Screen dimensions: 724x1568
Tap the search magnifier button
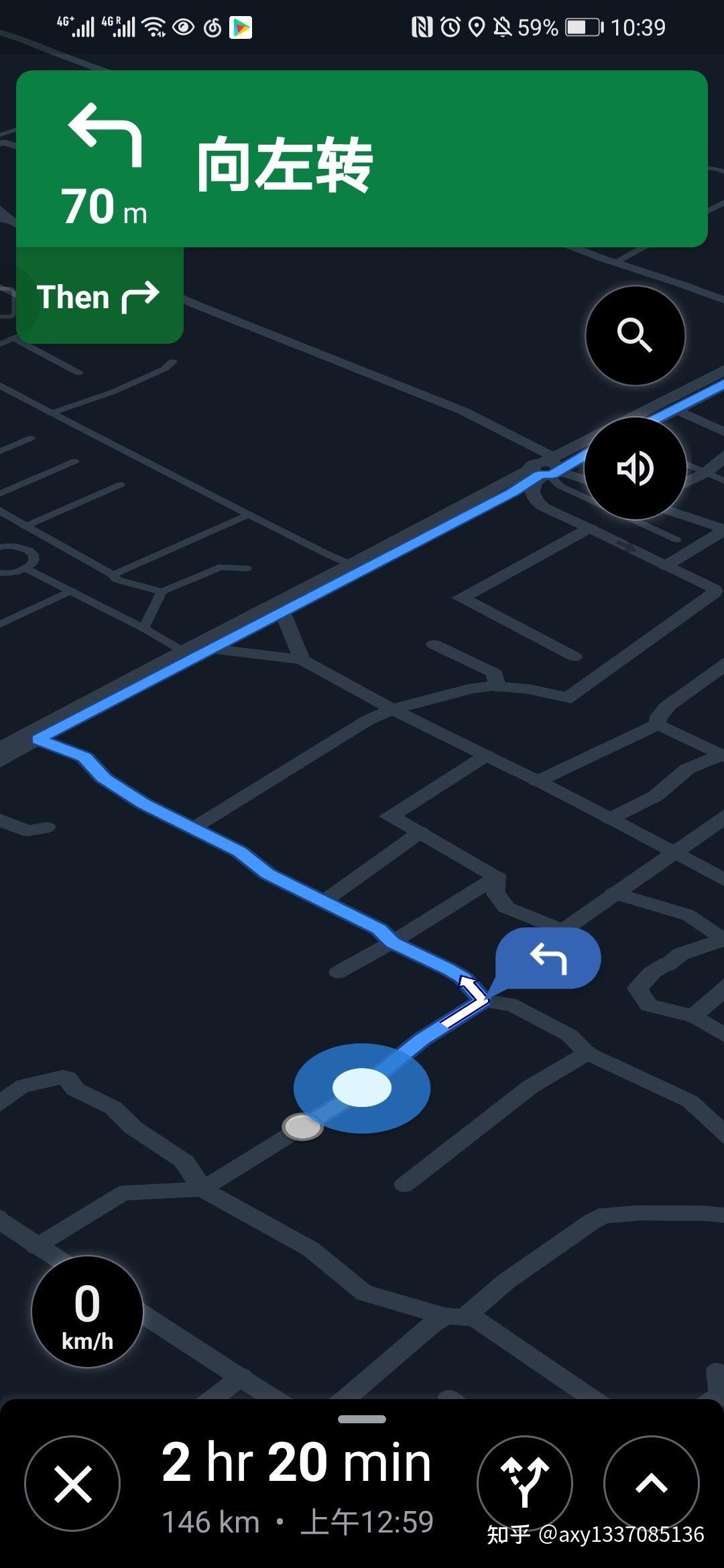(635, 335)
